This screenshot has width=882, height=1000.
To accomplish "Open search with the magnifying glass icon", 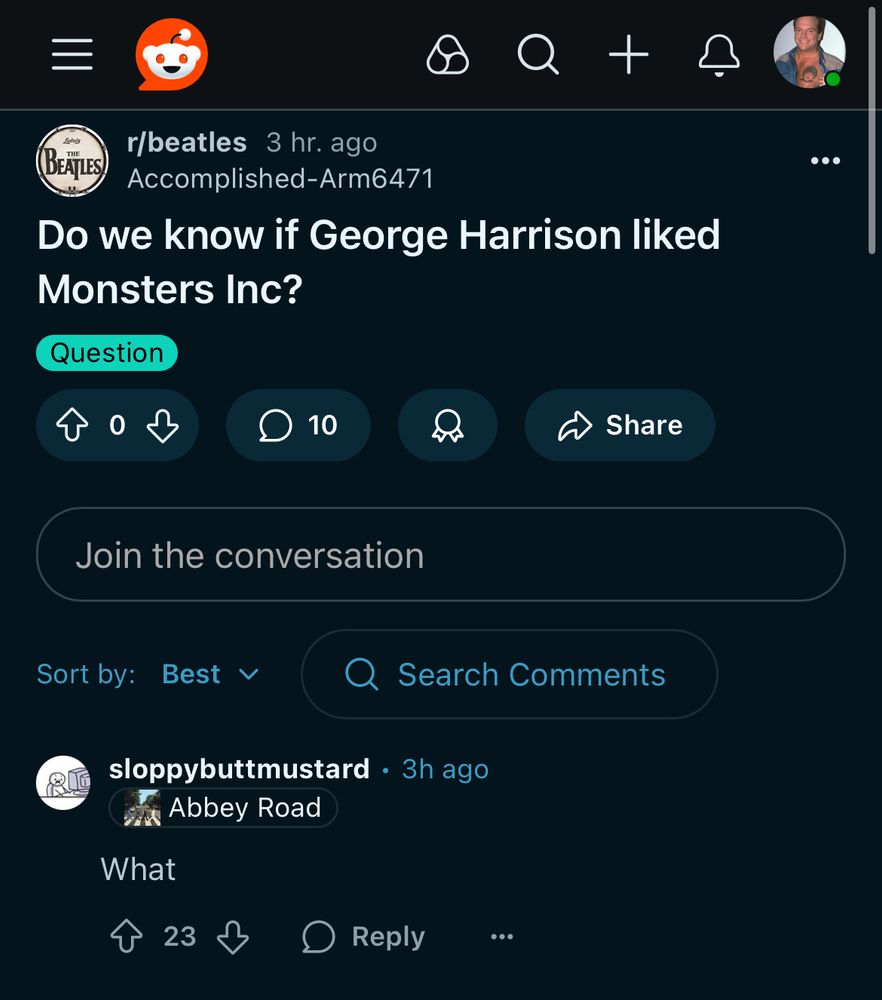I will pos(538,55).
